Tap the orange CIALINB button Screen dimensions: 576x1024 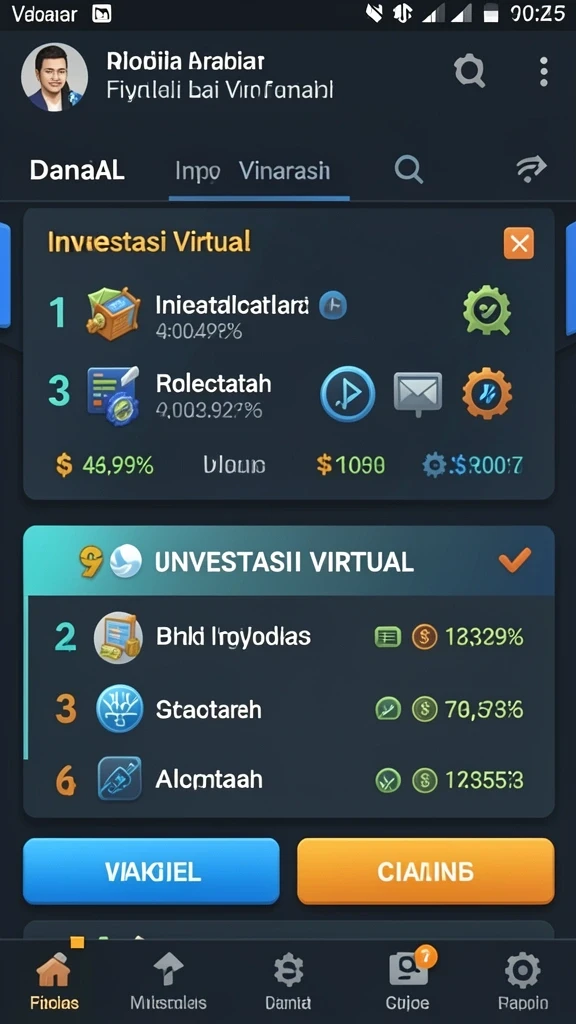pyautogui.click(x=426, y=871)
